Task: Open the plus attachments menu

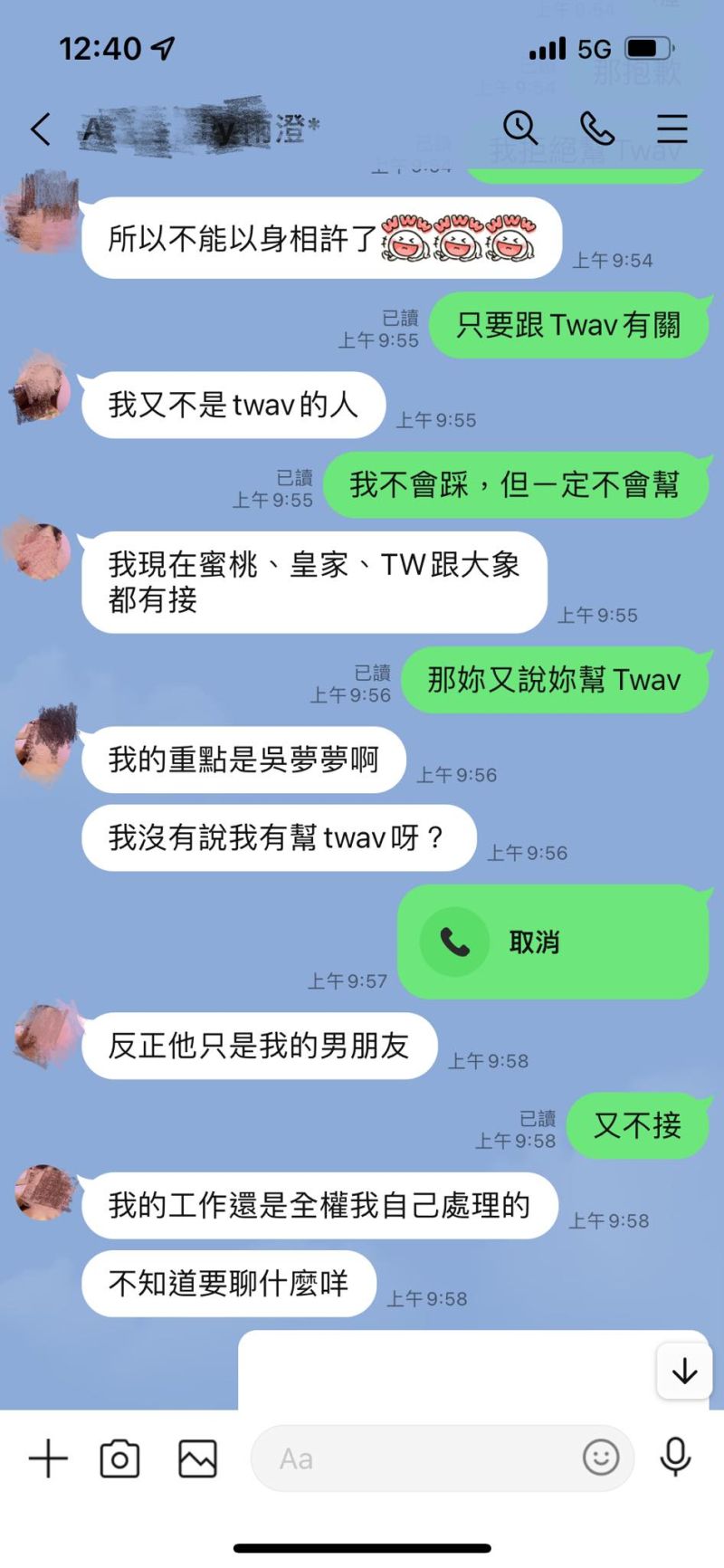Action: point(48,1458)
